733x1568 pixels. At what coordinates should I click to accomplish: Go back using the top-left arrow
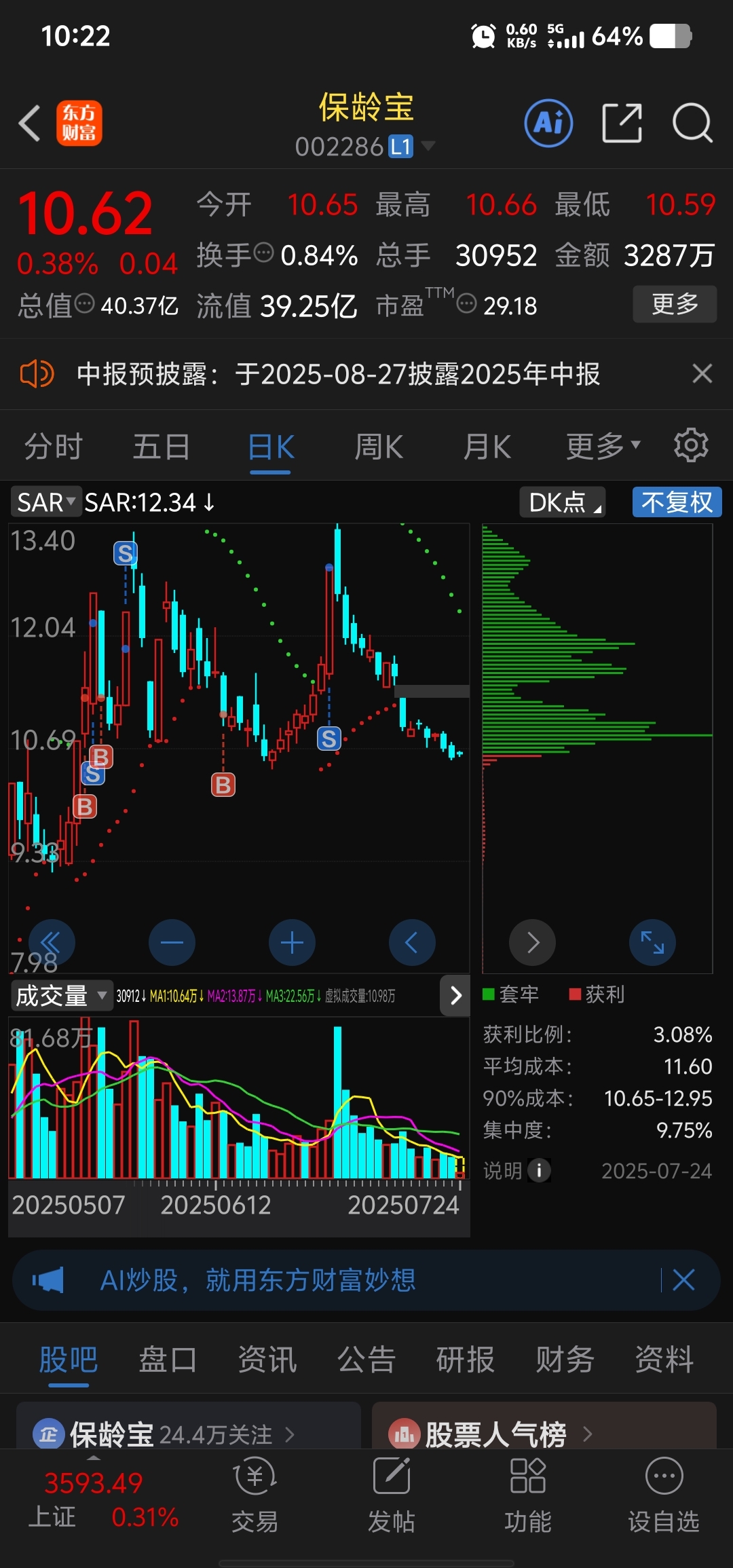30,123
